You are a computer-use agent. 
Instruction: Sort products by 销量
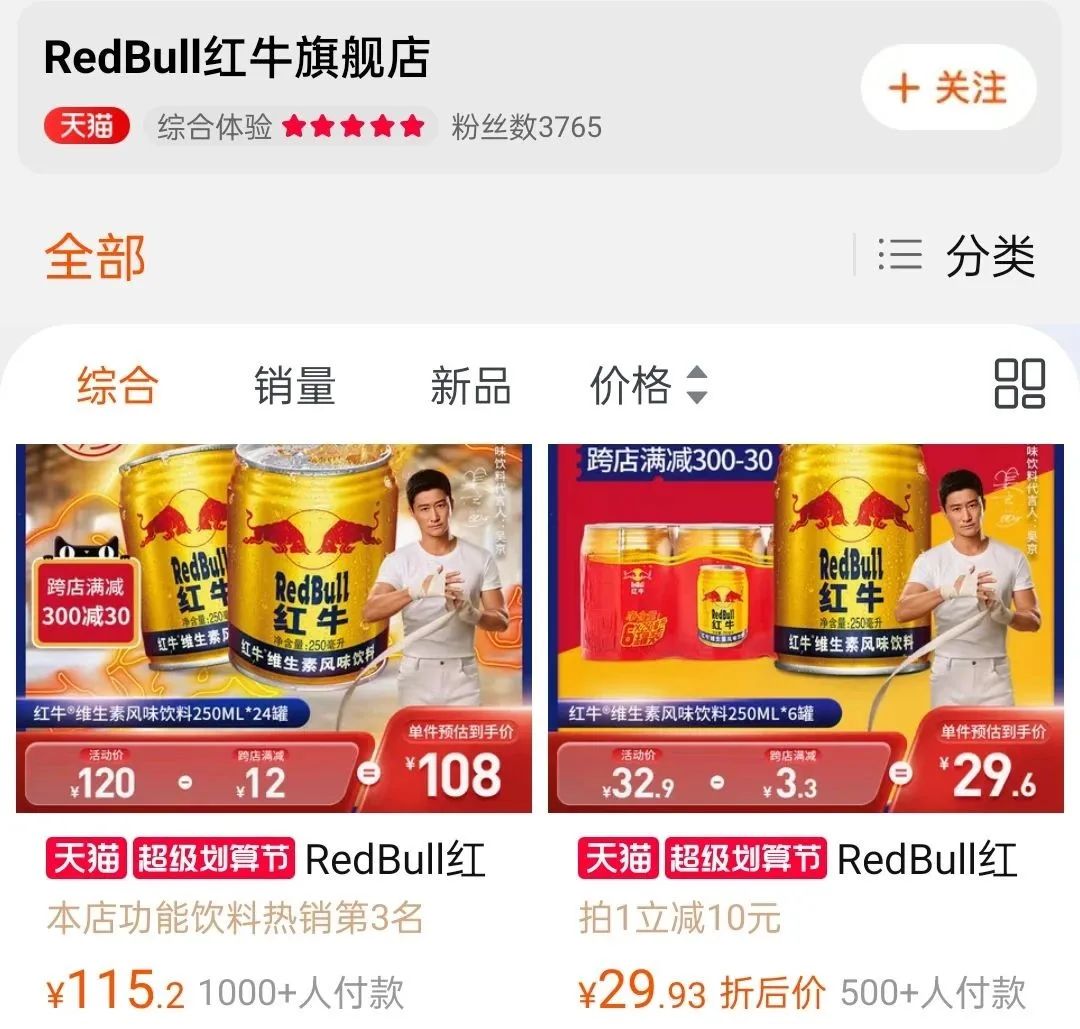click(x=294, y=385)
